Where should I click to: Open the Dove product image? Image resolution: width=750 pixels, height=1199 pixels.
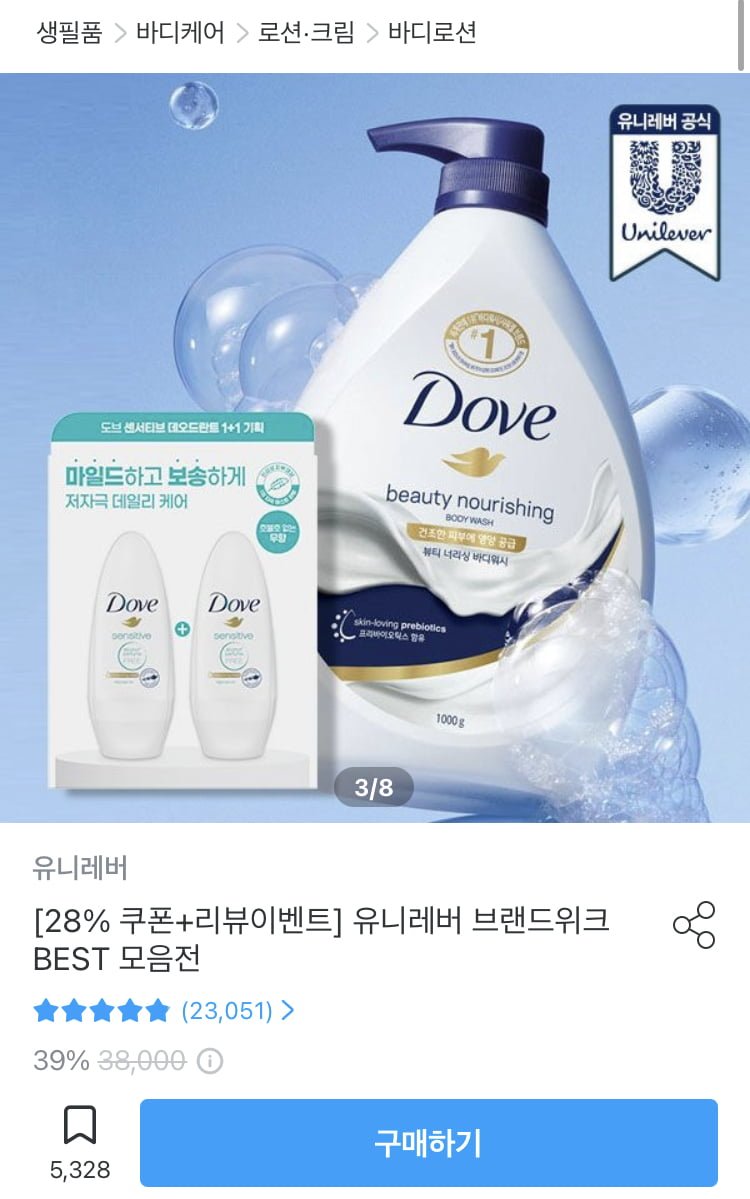click(x=375, y=448)
